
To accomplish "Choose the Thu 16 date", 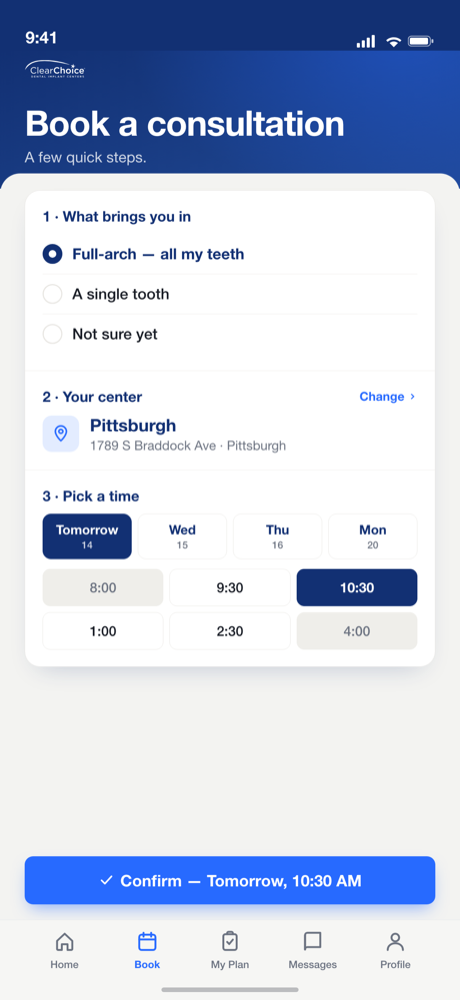I will click(278, 536).
